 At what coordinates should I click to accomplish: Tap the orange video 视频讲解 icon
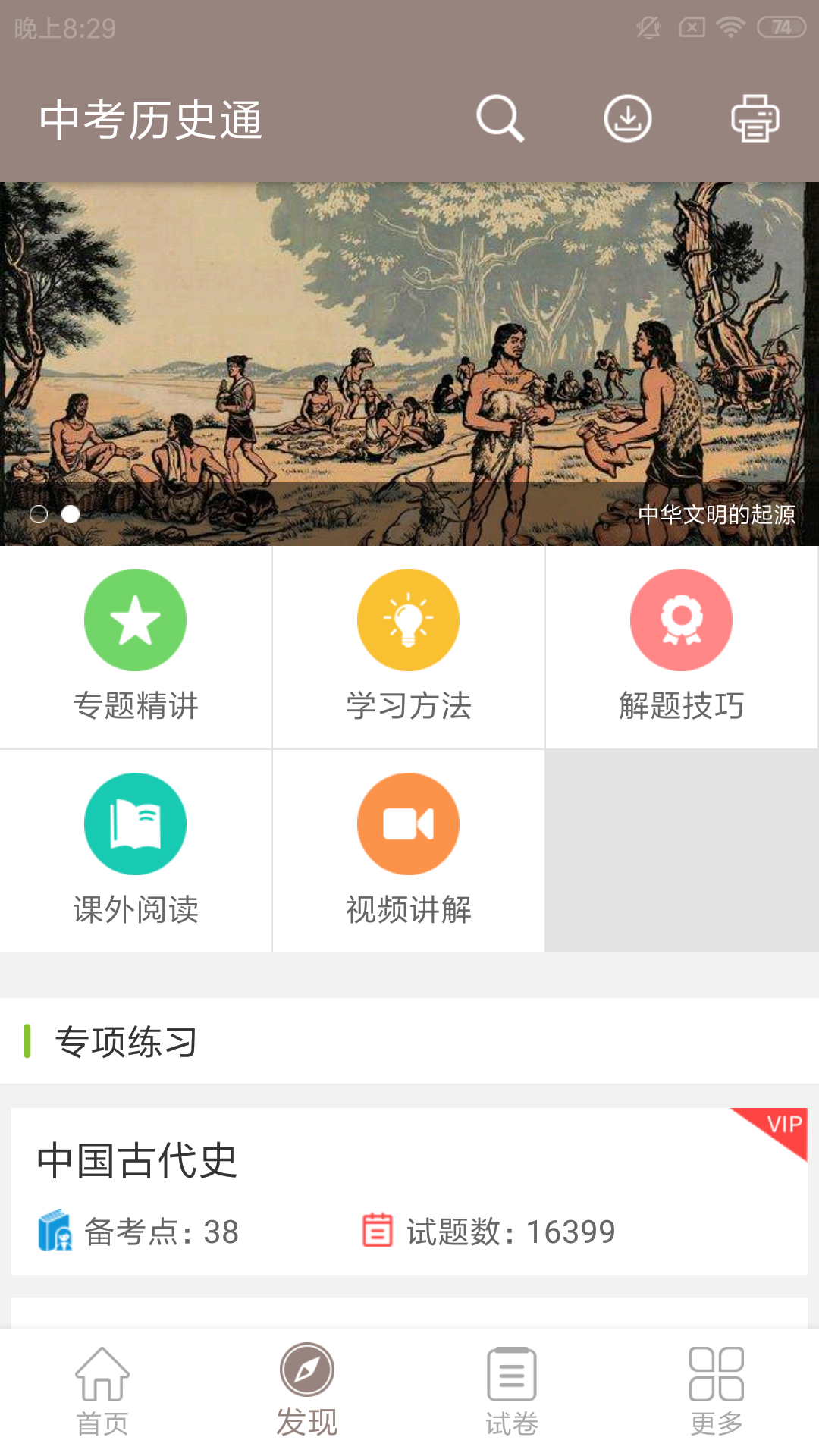(408, 824)
